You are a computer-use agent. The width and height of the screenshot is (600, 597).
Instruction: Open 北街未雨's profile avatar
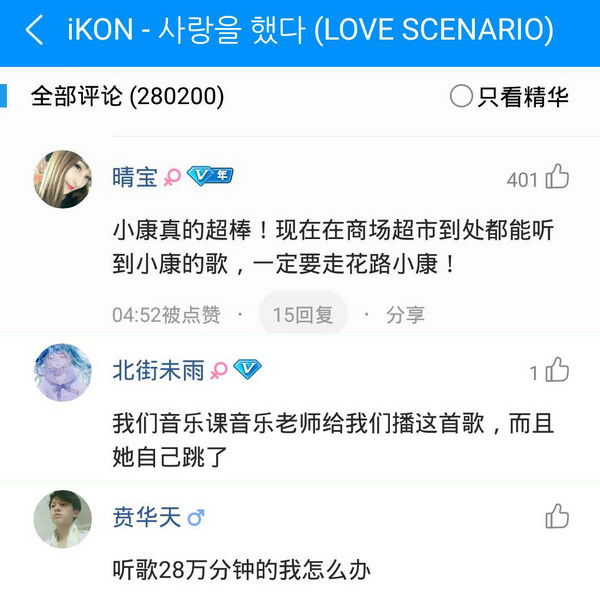[x=62, y=372]
